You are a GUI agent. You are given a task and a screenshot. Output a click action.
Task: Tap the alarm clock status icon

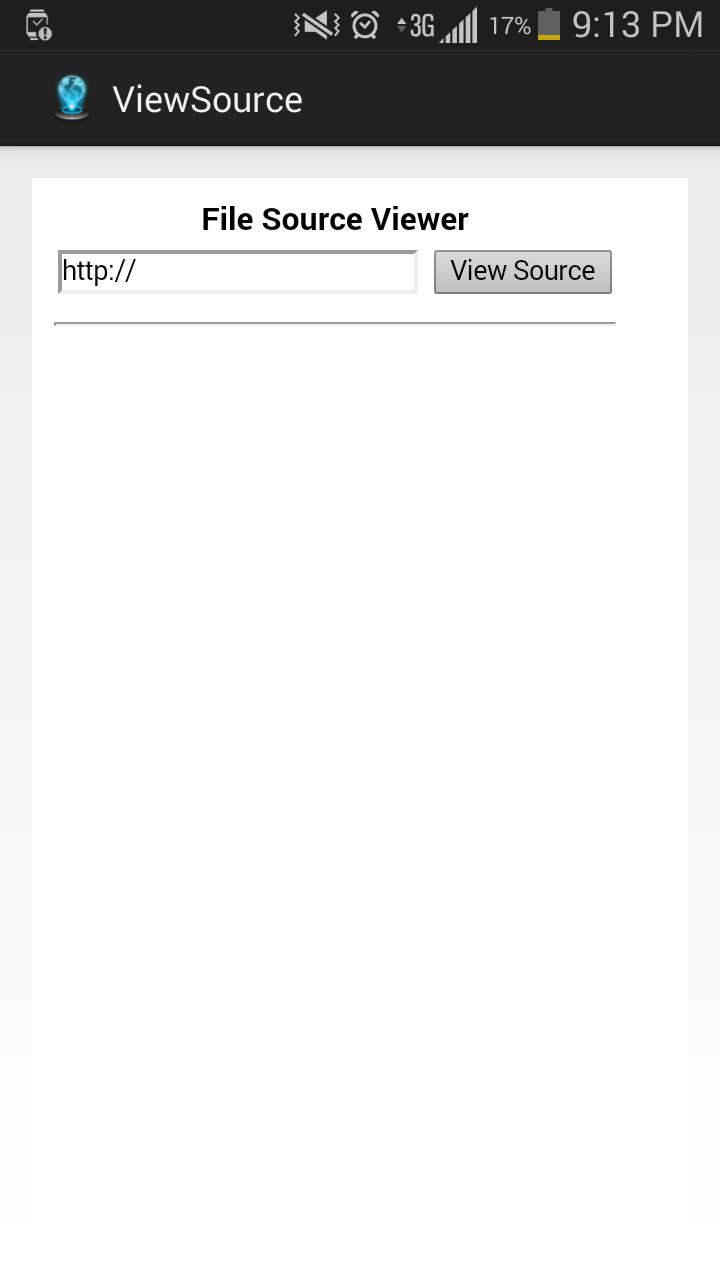tap(366, 24)
